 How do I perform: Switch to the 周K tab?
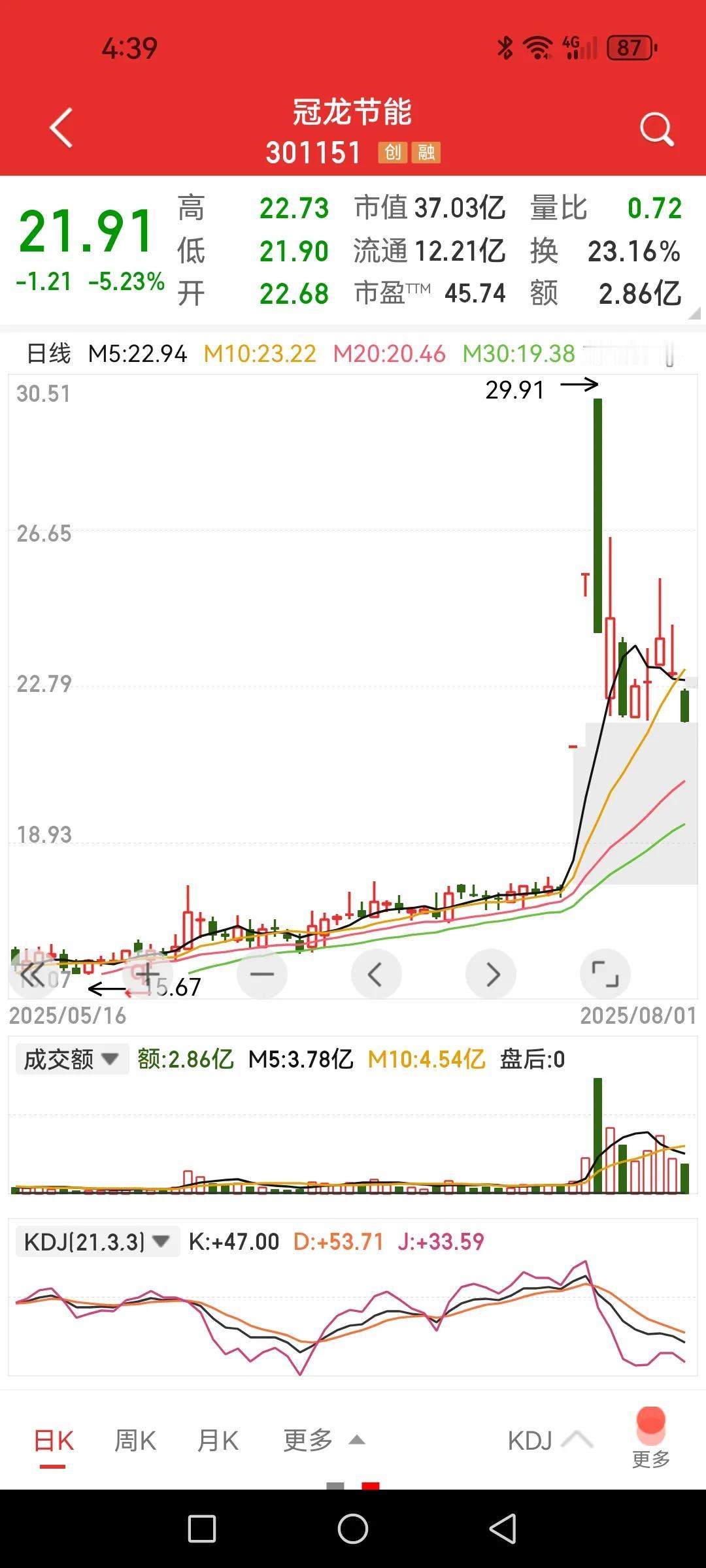click(135, 1440)
